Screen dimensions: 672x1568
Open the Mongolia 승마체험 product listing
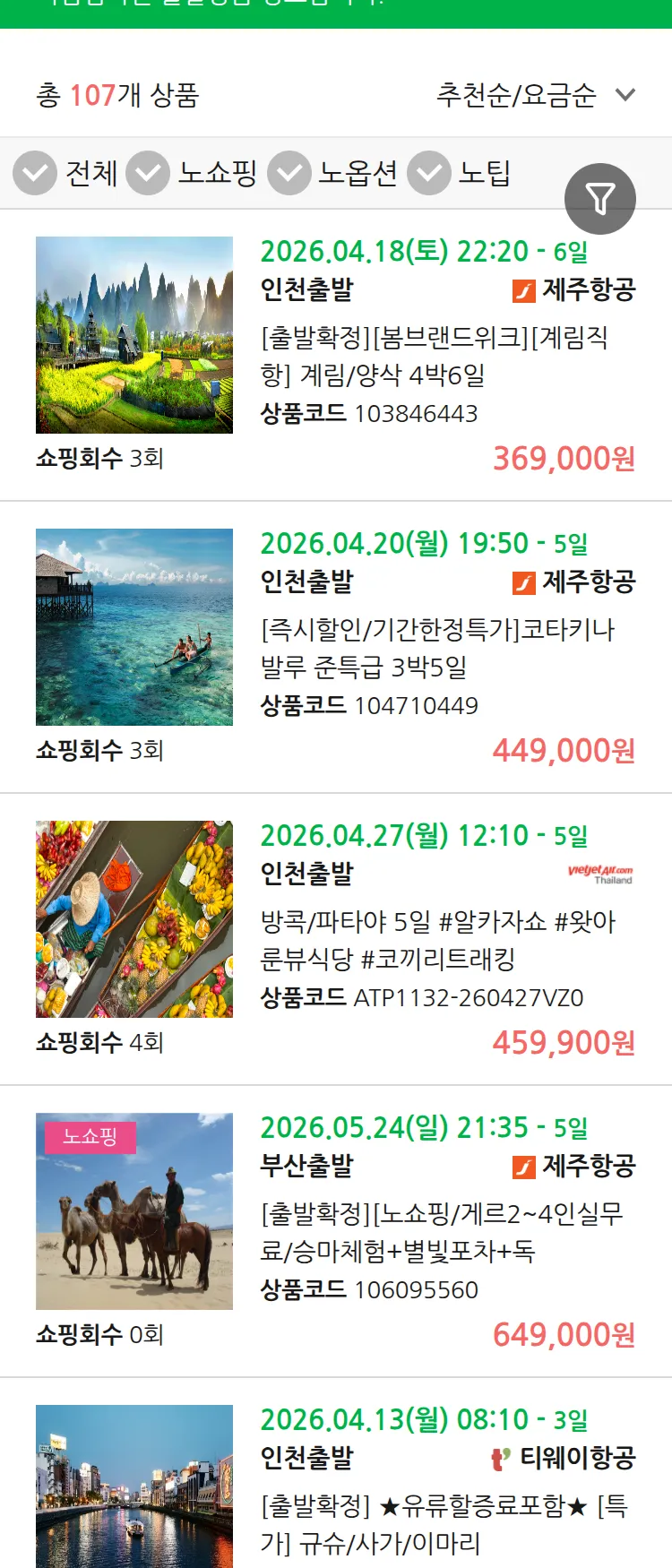pos(439,1236)
